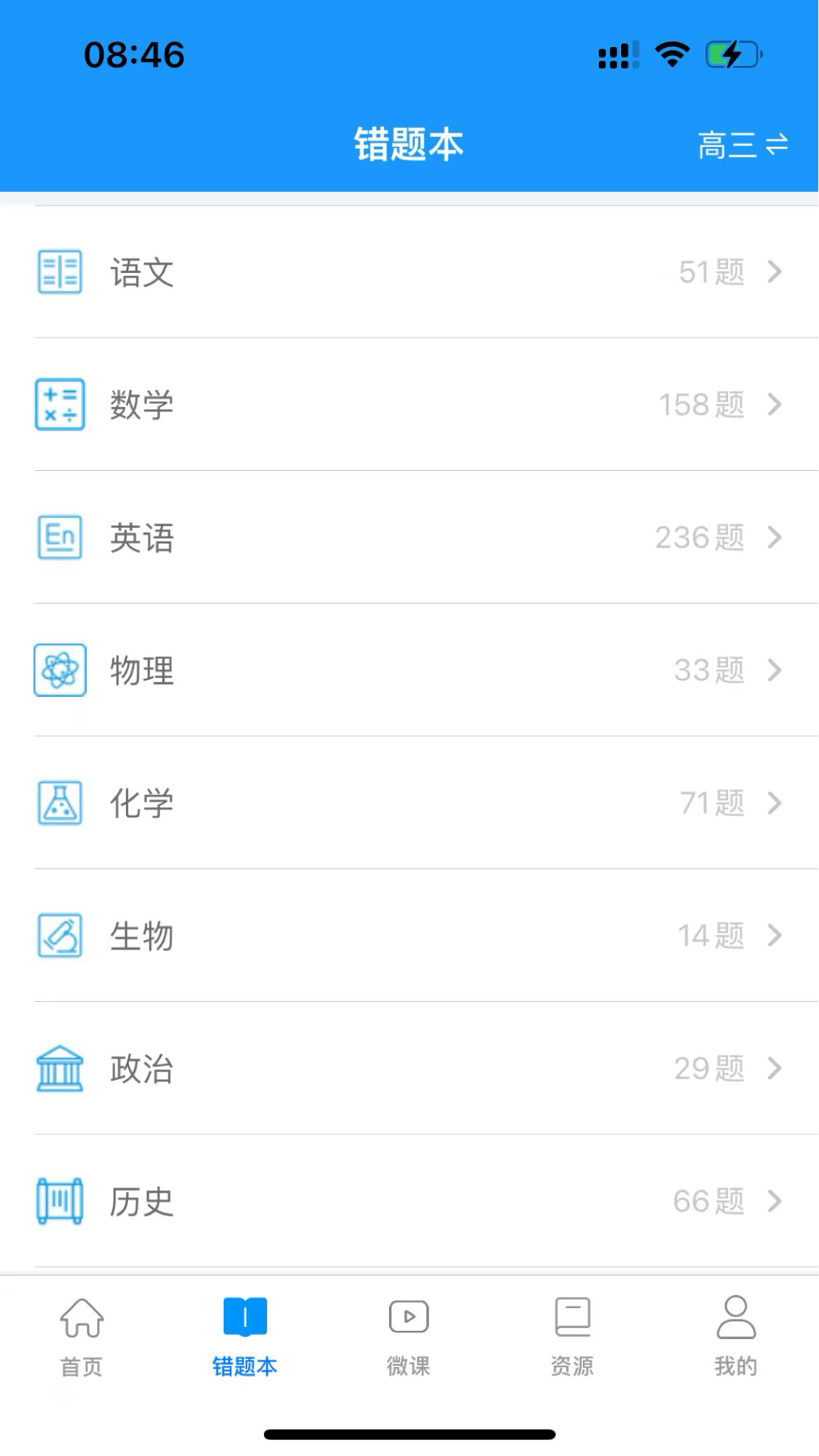Switch to the 资源 tab
This screenshot has width=819, height=1456.
click(x=573, y=1335)
